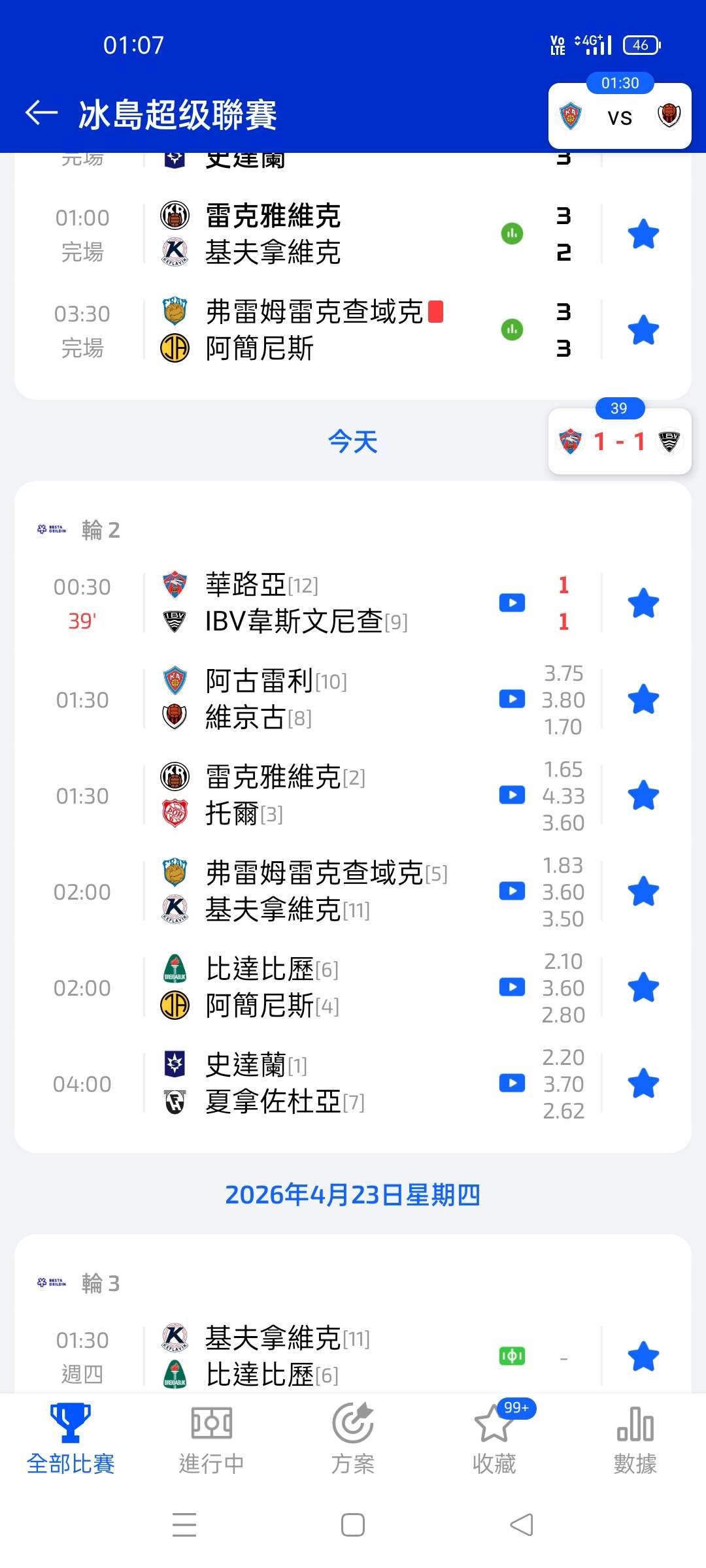The image size is (706, 1568).
Task: Toggle favorite star for 史達蘭 vs 夏拿佐杜亞
Action: (x=643, y=1084)
